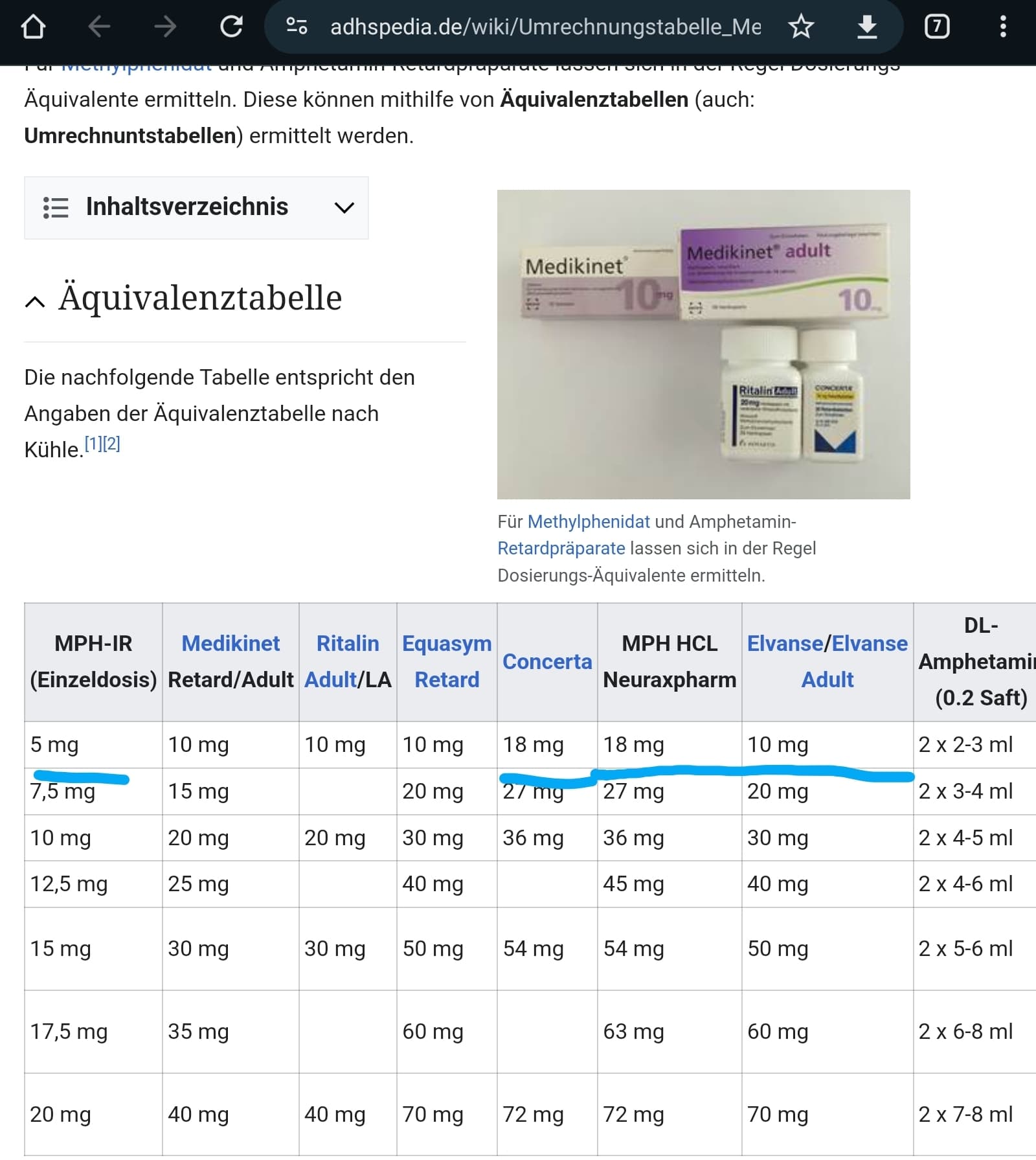1036x1160 pixels.
Task: Reload the current page
Action: pyautogui.click(x=231, y=27)
